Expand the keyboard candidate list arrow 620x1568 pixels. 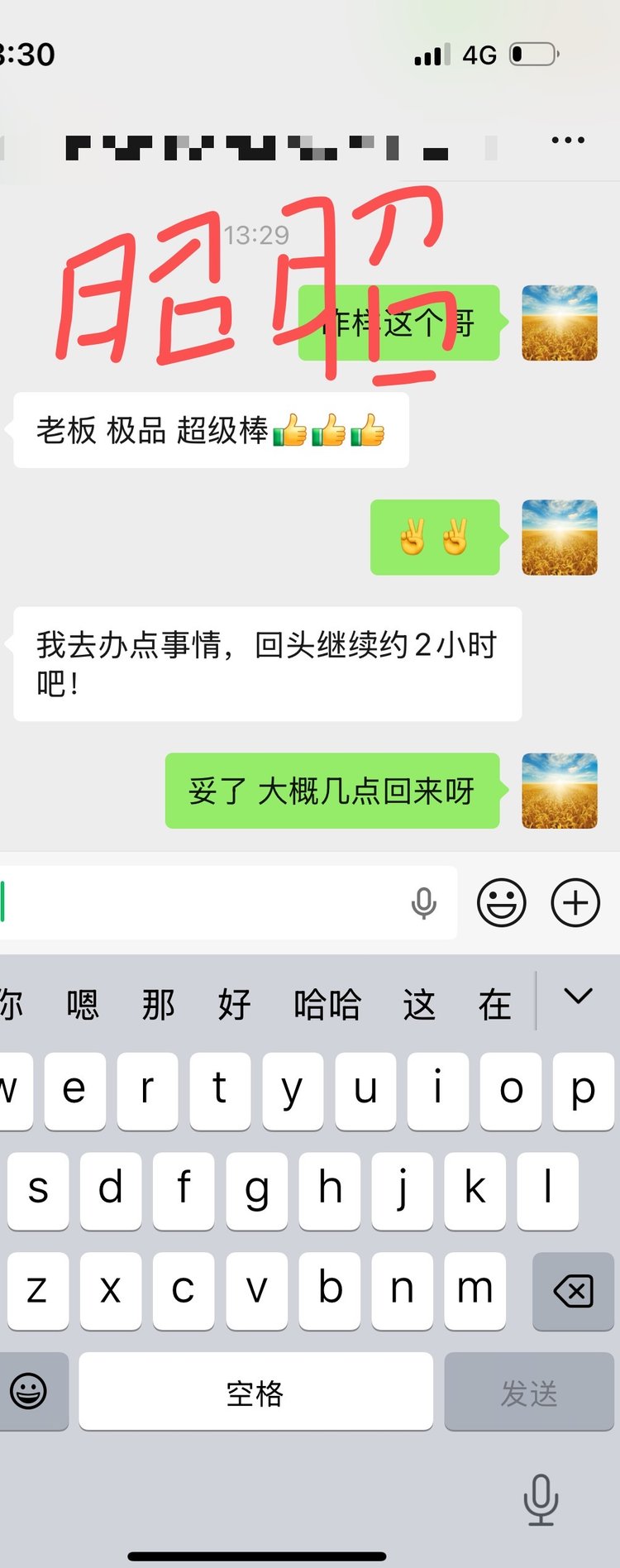(578, 997)
